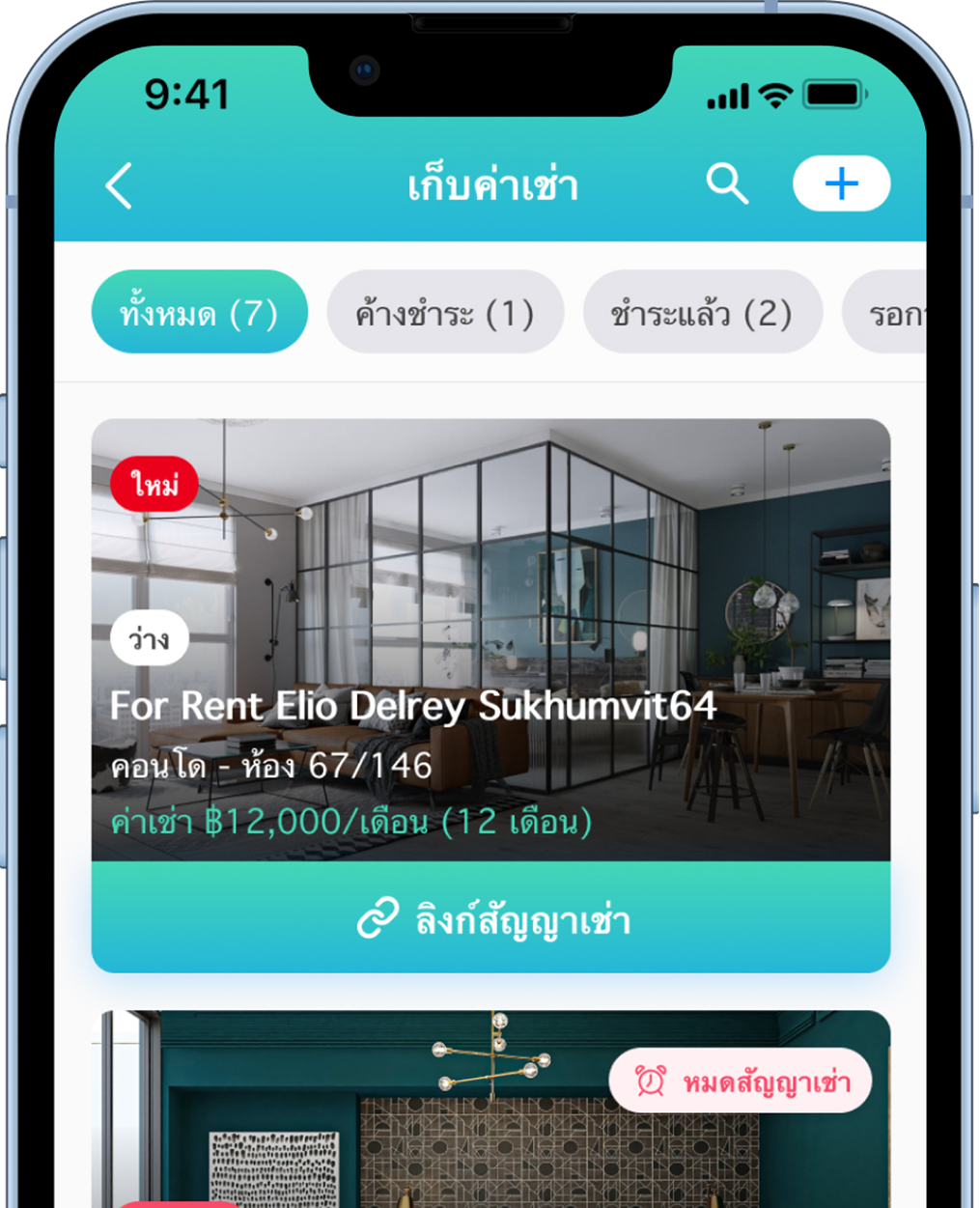
Task: Show the ชำระแล้ว (2) filter
Action: (x=702, y=313)
